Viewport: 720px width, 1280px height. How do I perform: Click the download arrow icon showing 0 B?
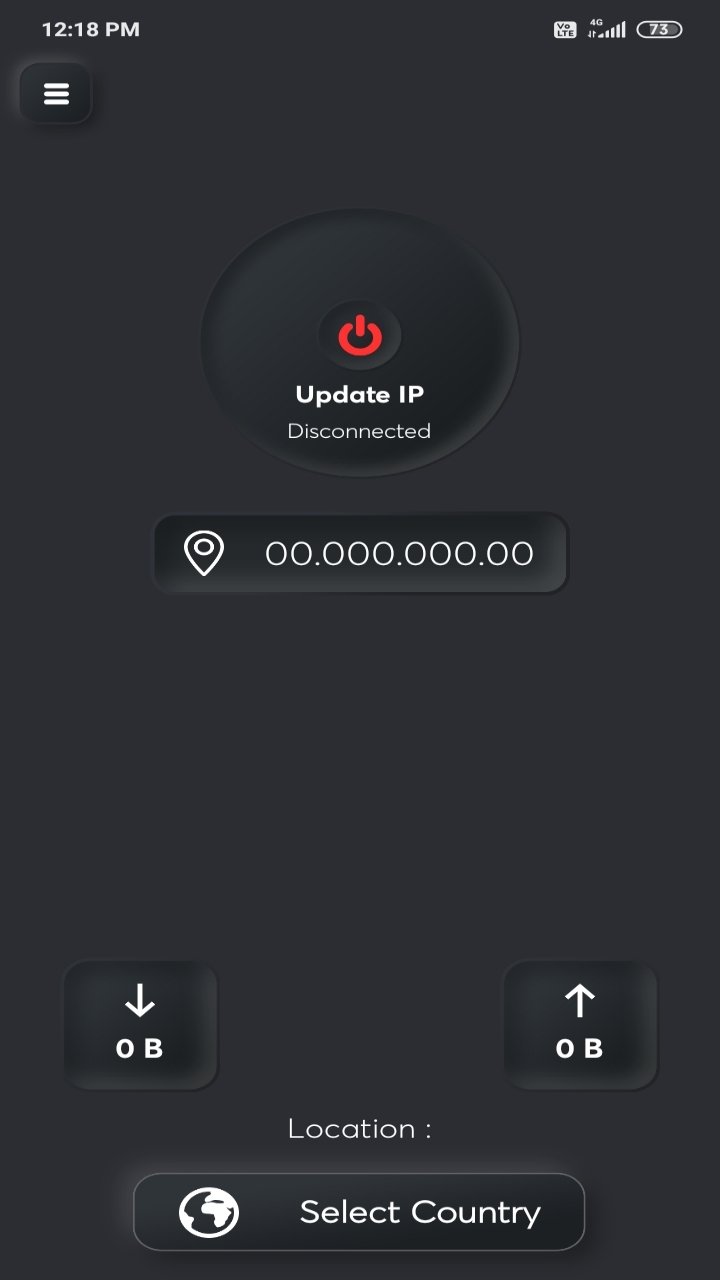(140, 998)
